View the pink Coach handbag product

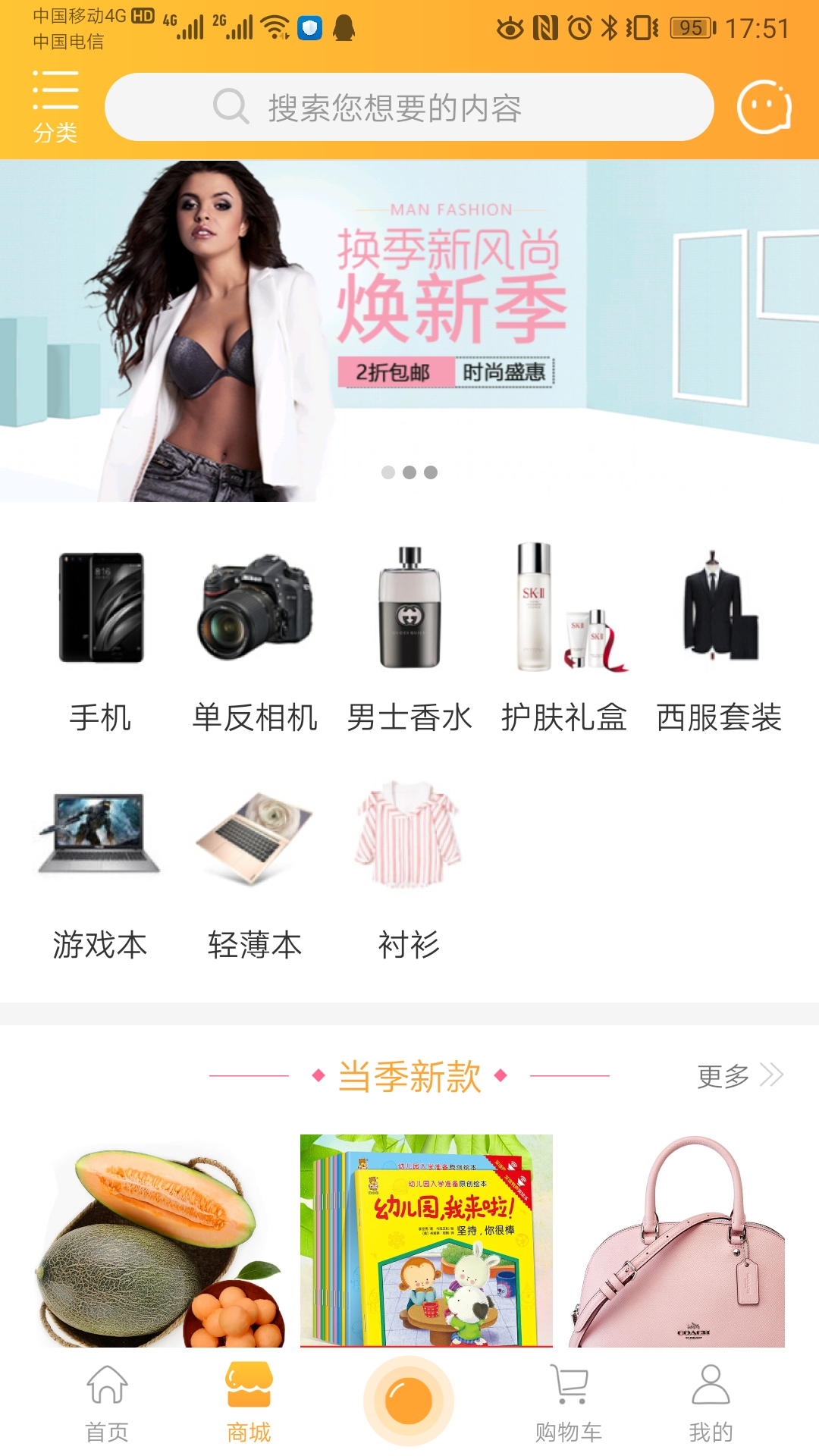677,1244
